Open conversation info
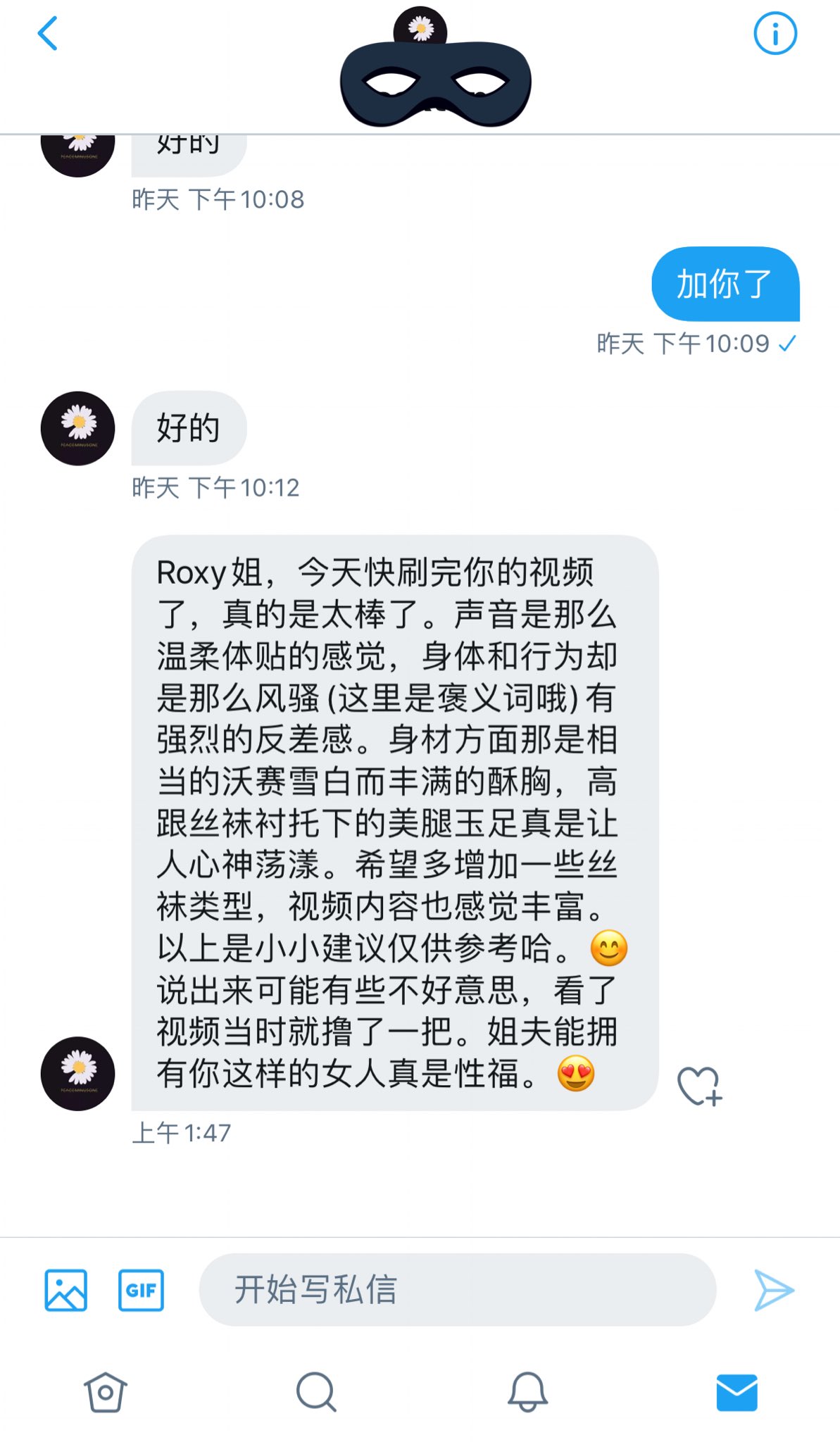The width and height of the screenshot is (840, 1442). (775, 34)
